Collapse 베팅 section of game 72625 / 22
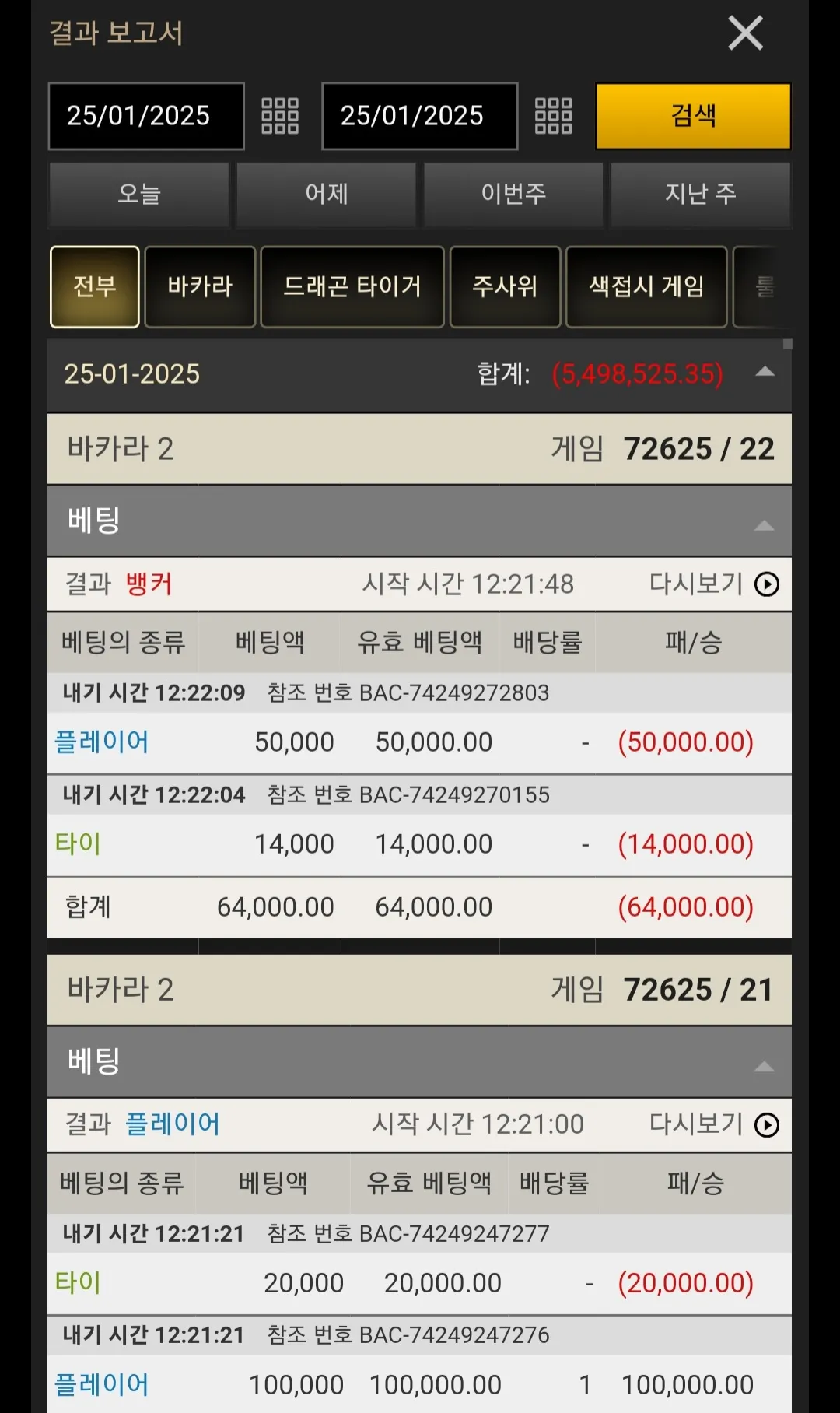This screenshot has height=1413, width=840. [x=764, y=526]
